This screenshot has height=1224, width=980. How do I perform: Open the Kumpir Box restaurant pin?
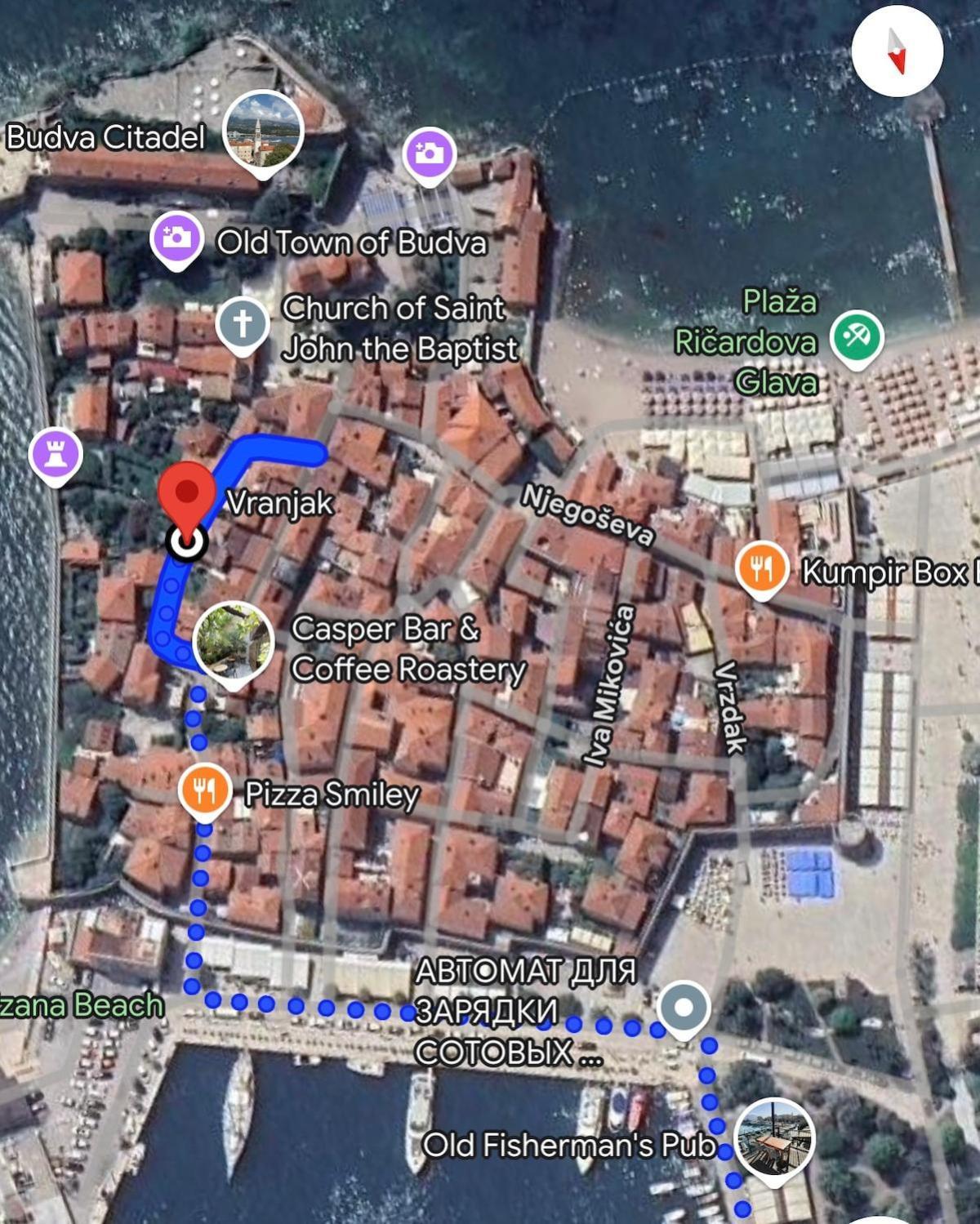(761, 568)
